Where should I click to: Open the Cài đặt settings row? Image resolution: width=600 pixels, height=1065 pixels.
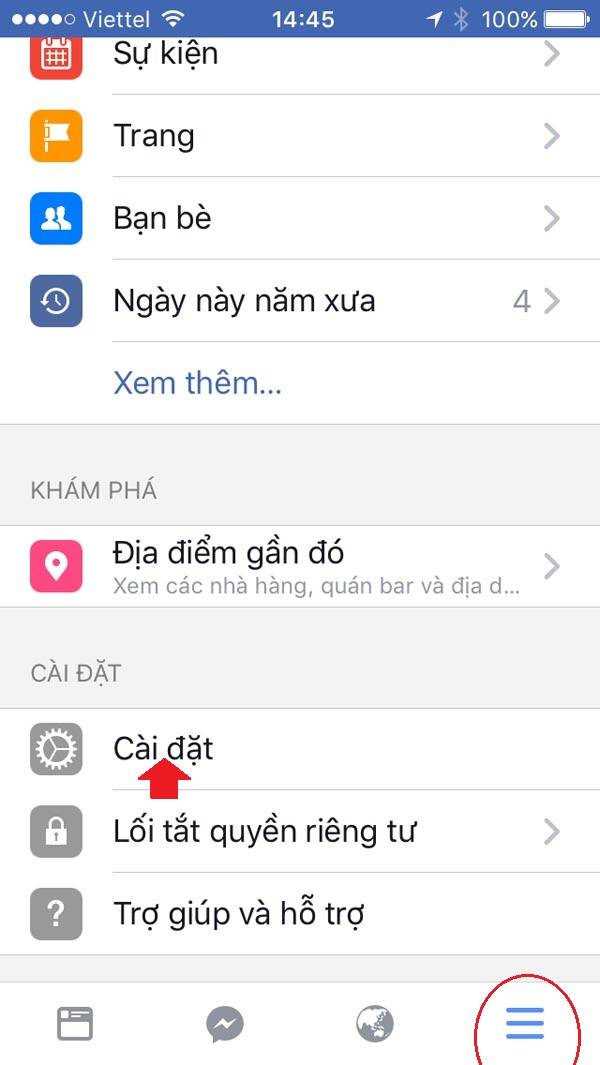[300, 748]
